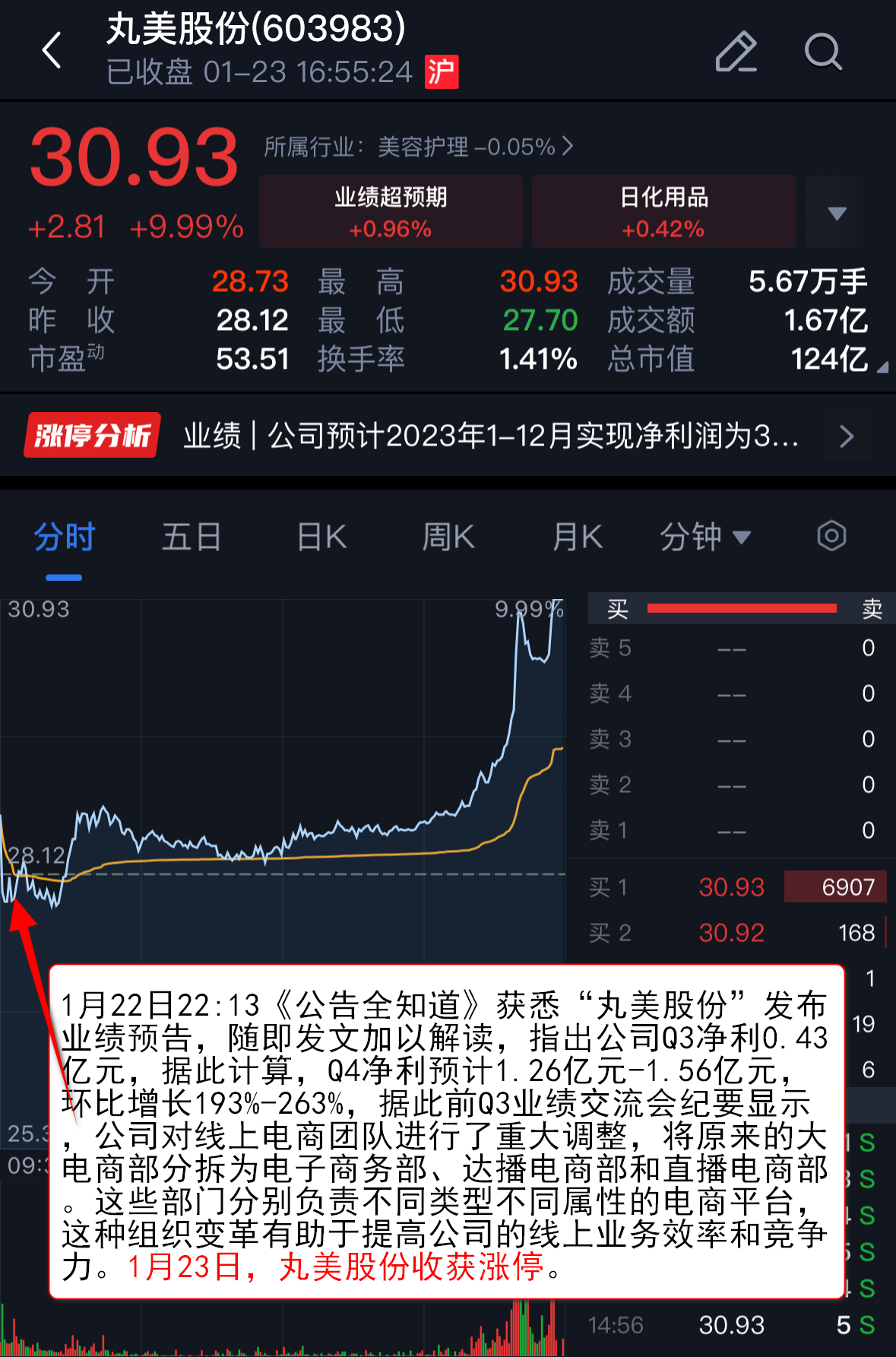Switch to the 月K chart tab

tap(577, 537)
